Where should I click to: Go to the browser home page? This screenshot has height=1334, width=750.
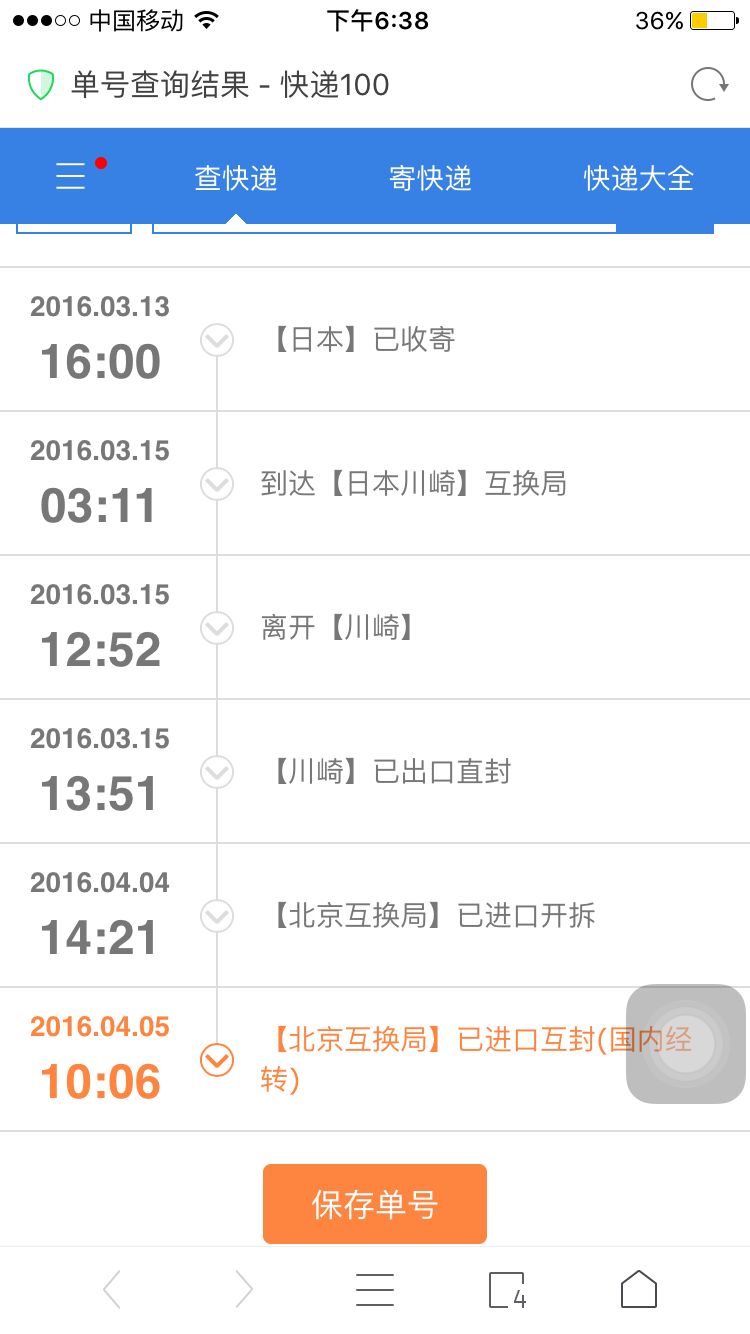pos(639,1289)
